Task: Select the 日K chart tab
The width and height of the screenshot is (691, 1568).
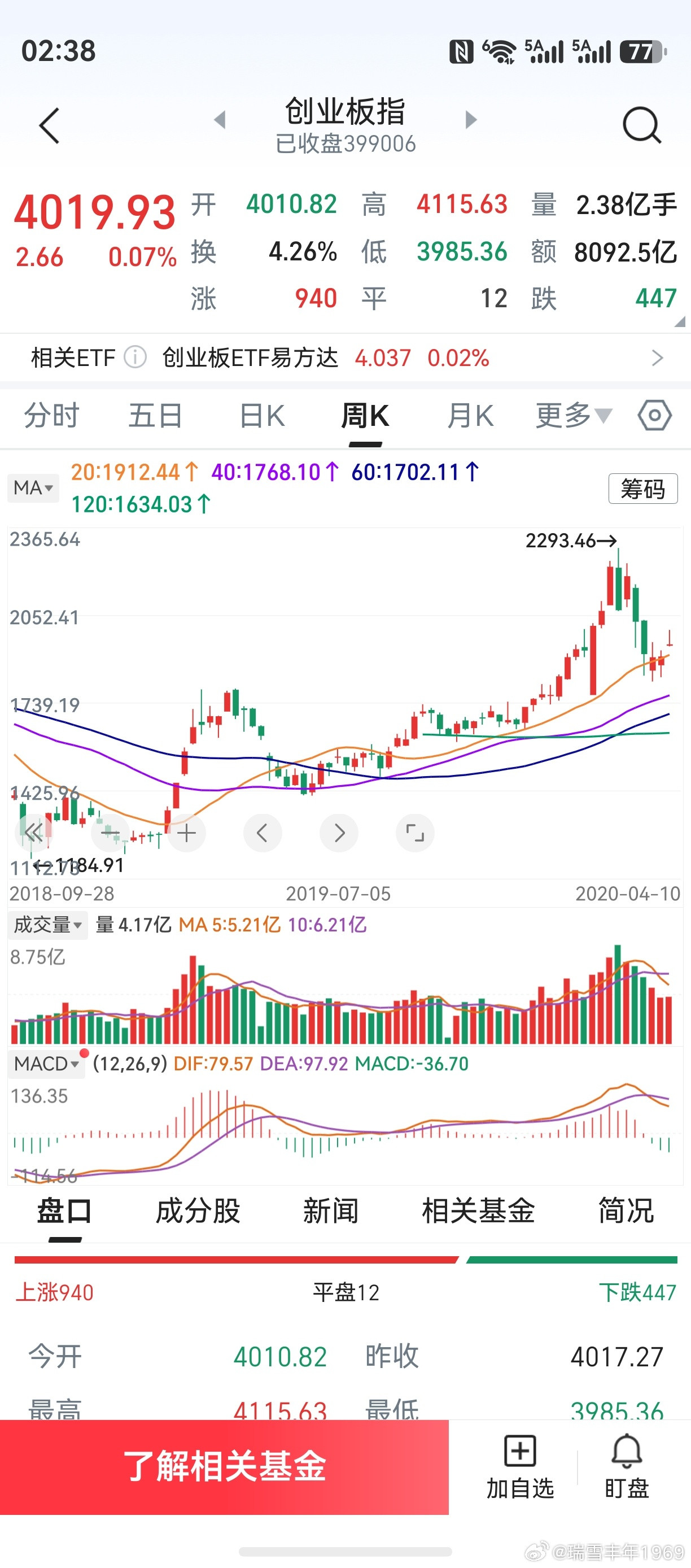Action: click(x=261, y=416)
